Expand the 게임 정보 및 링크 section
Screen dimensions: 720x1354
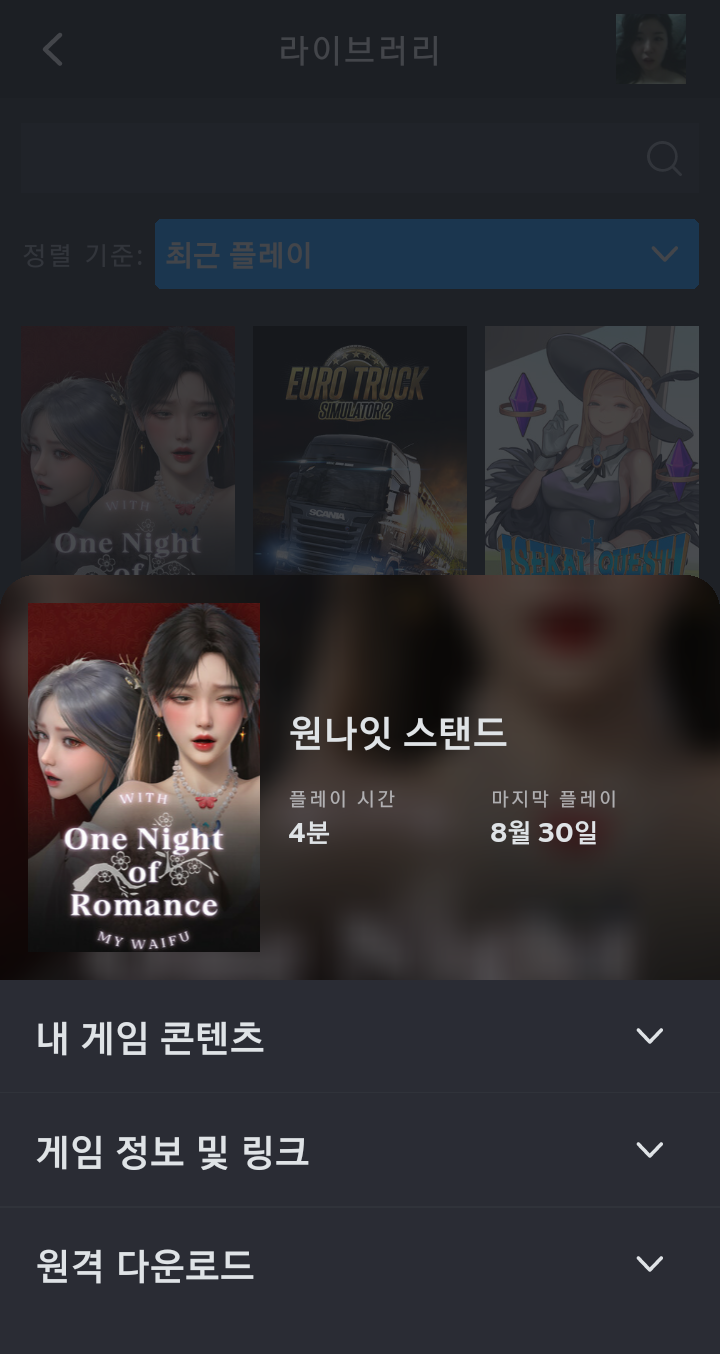pos(360,1150)
